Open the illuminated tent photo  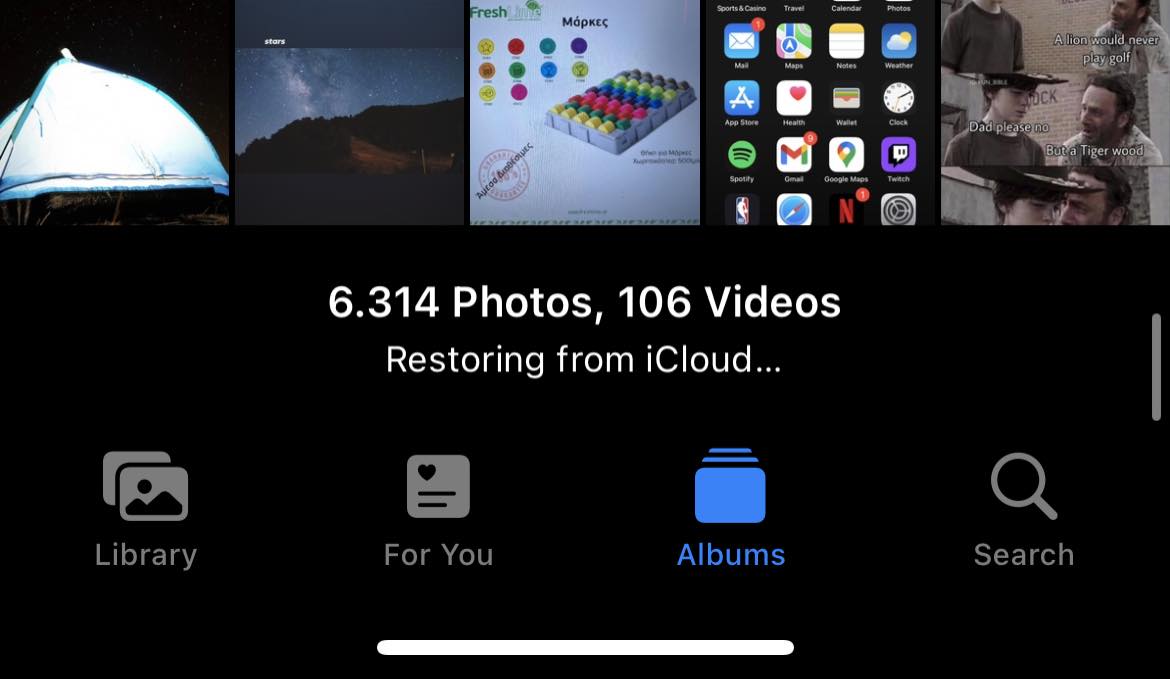tap(114, 112)
